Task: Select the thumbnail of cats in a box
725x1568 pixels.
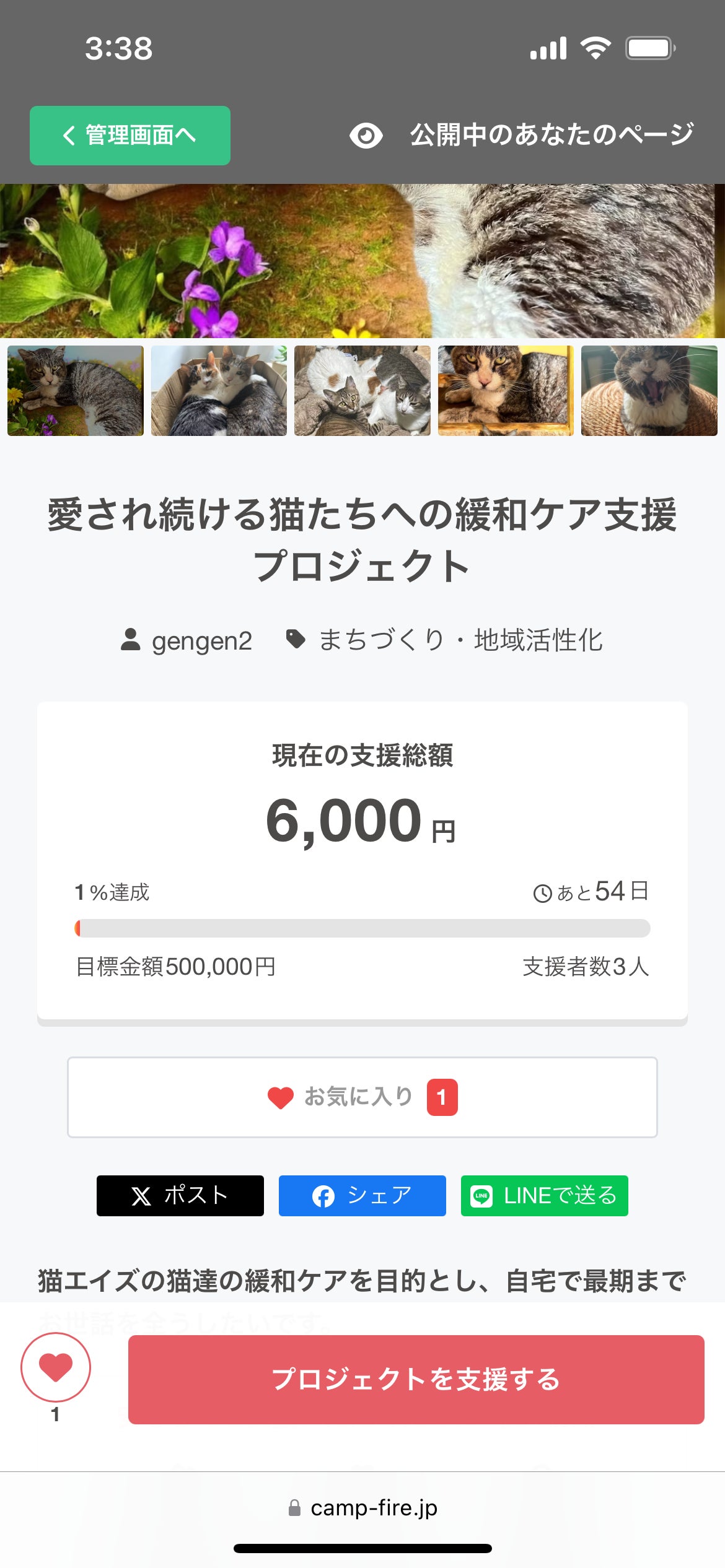Action: [x=219, y=391]
